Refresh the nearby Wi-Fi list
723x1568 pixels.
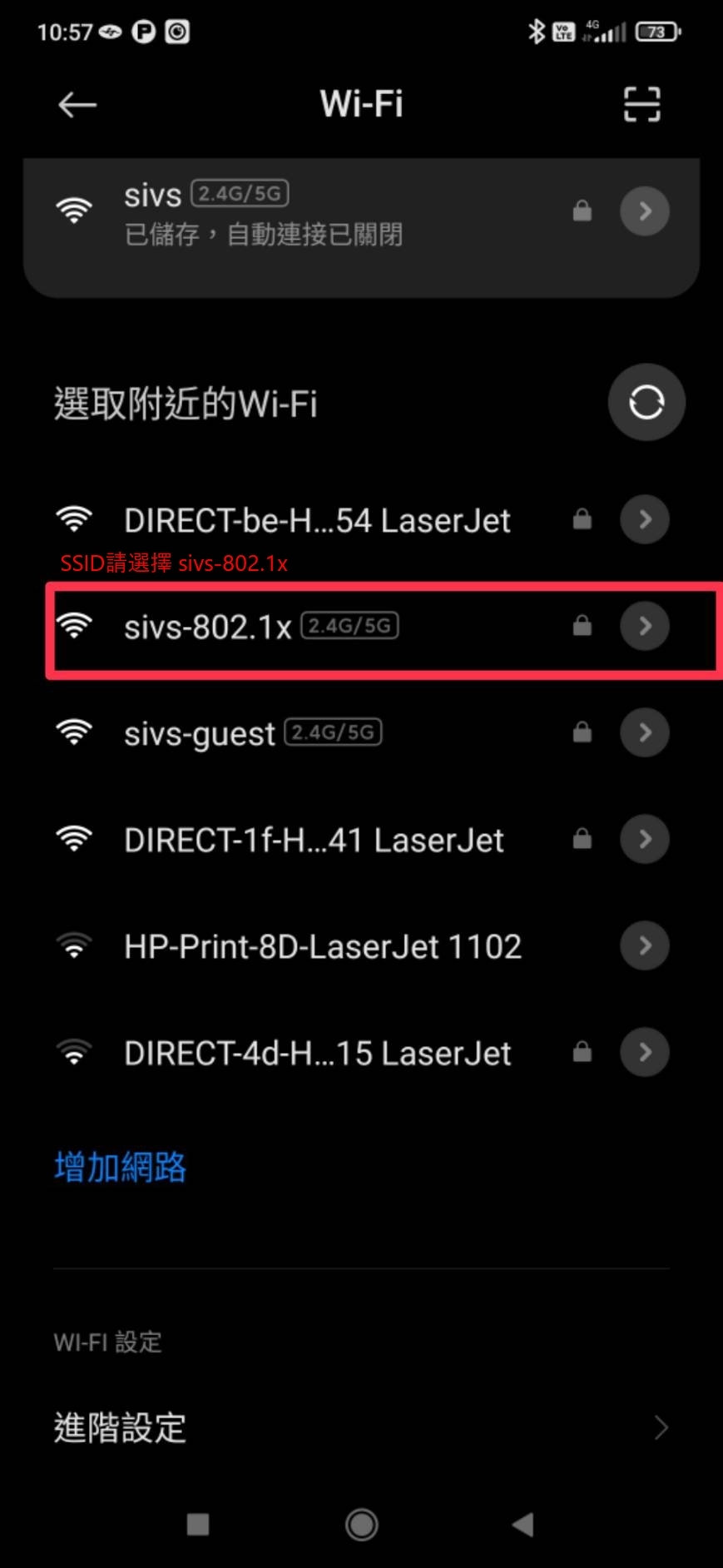[x=646, y=403]
